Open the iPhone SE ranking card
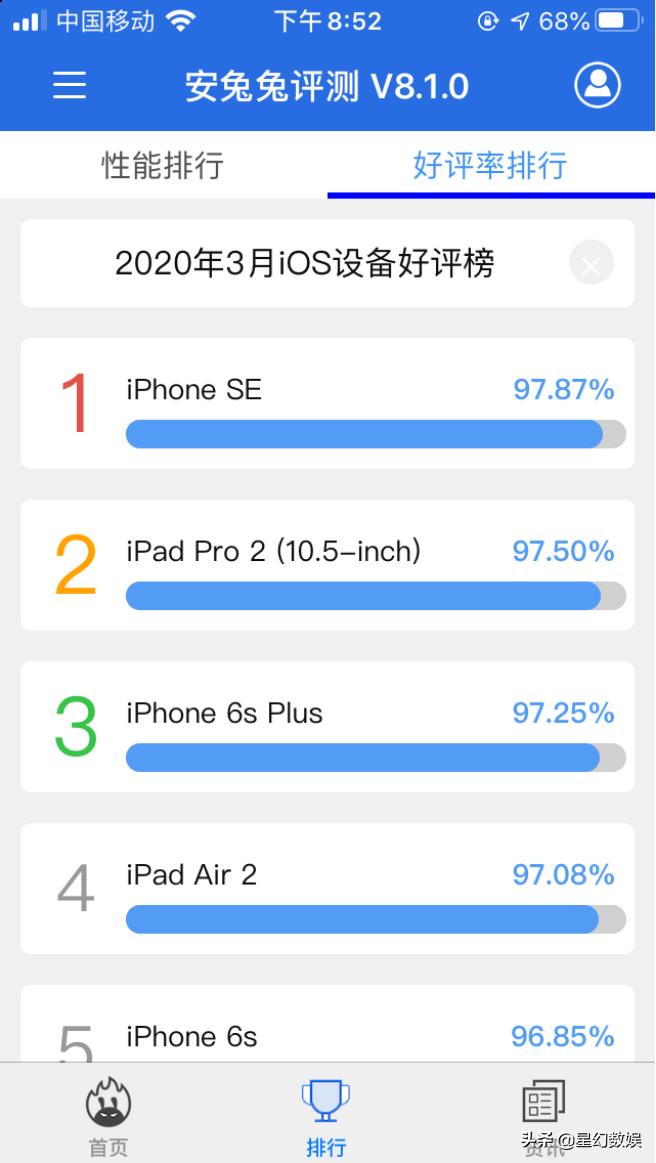The width and height of the screenshot is (656, 1163). point(327,403)
